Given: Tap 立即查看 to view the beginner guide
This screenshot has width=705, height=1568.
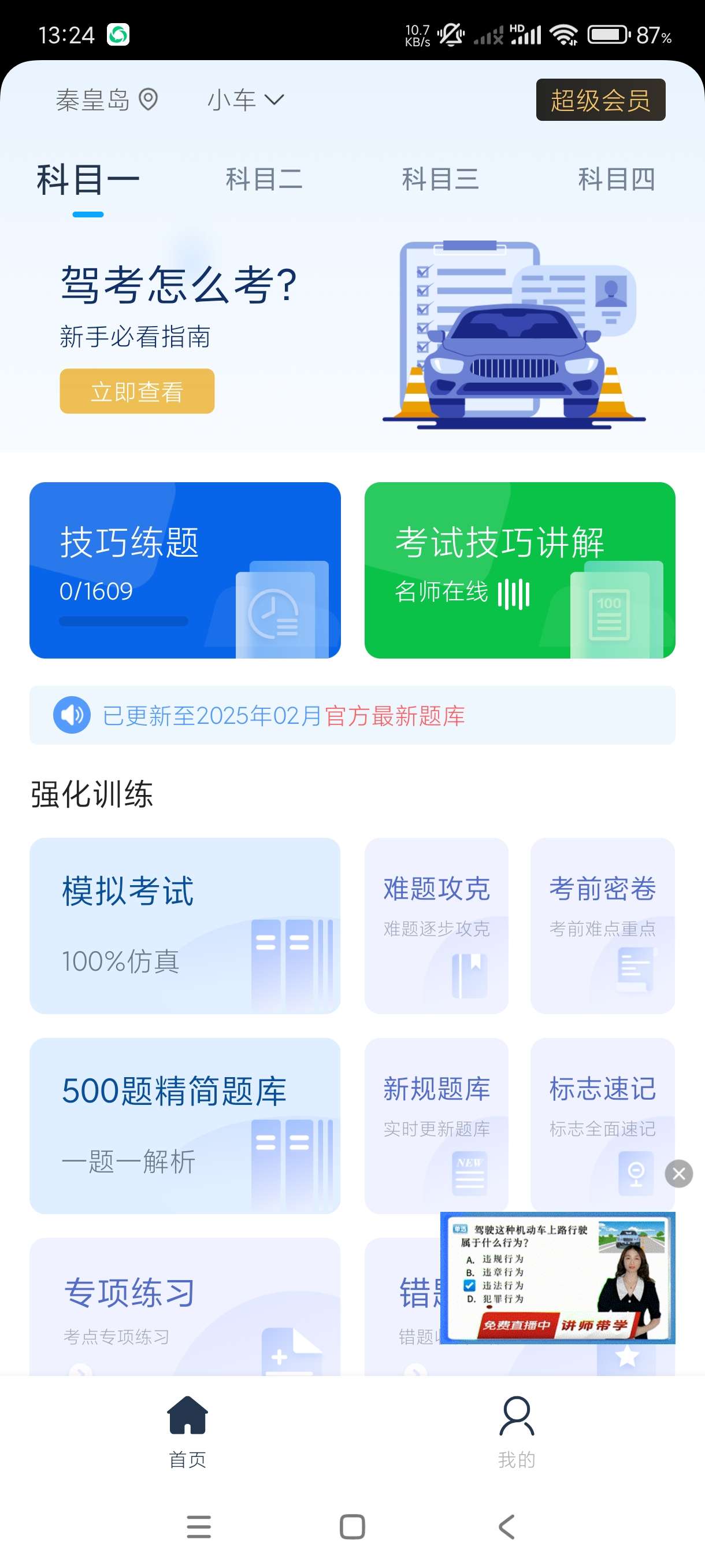Looking at the screenshot, I should (137, 391).
